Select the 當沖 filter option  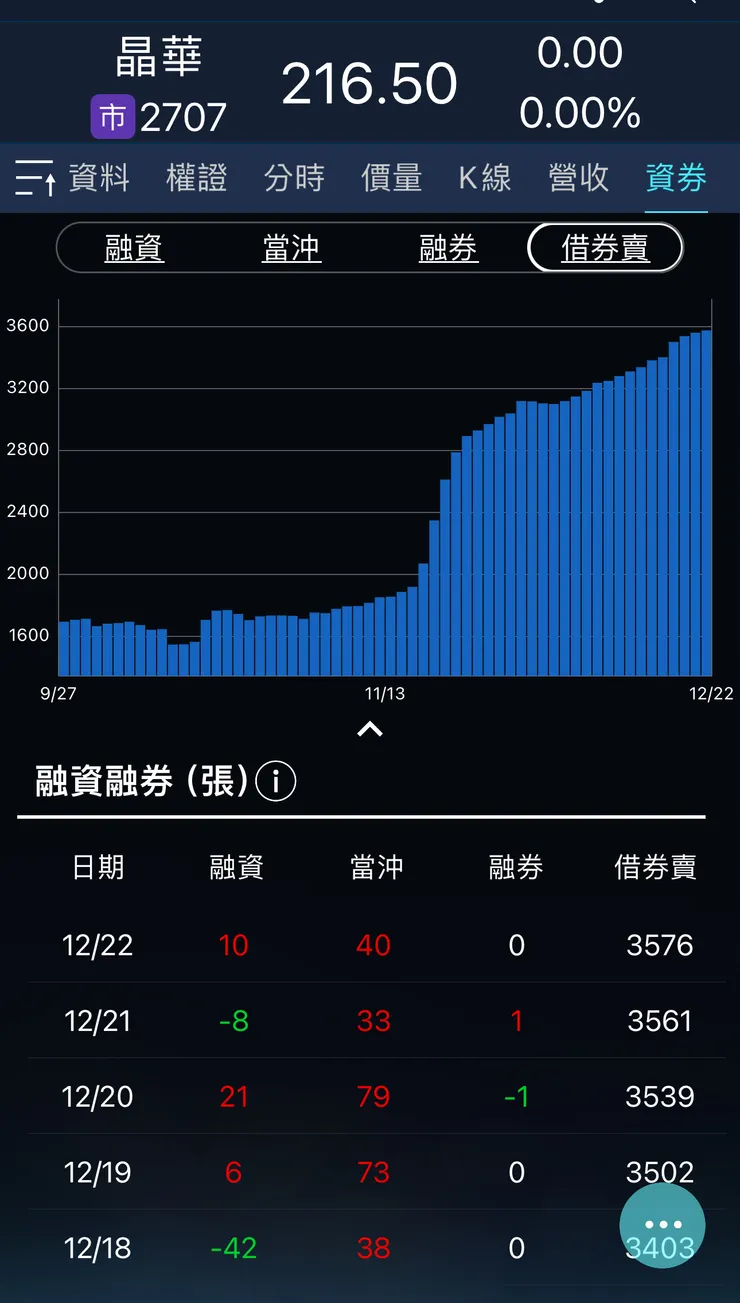click(x=291, y=247)
